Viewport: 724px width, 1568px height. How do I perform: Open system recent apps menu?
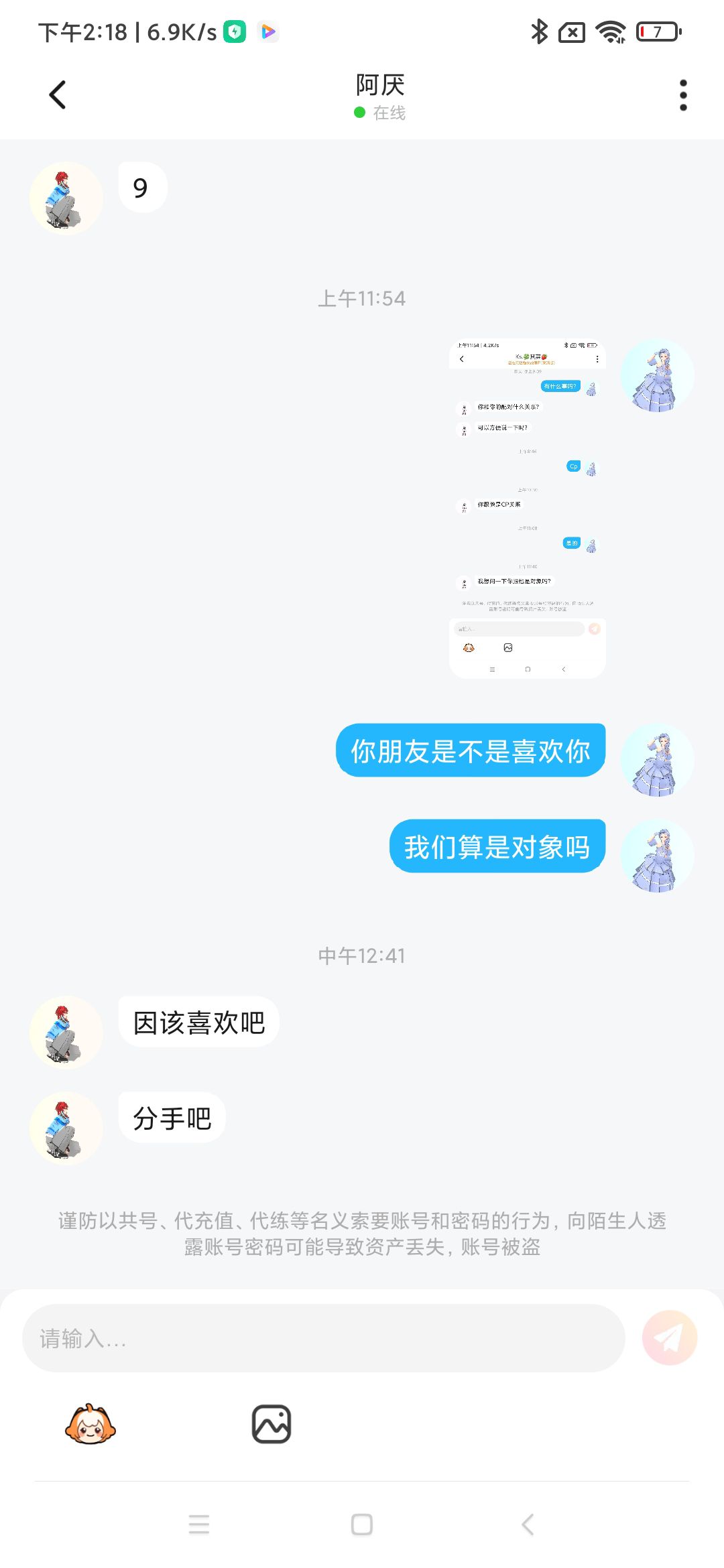point(199,1524)
